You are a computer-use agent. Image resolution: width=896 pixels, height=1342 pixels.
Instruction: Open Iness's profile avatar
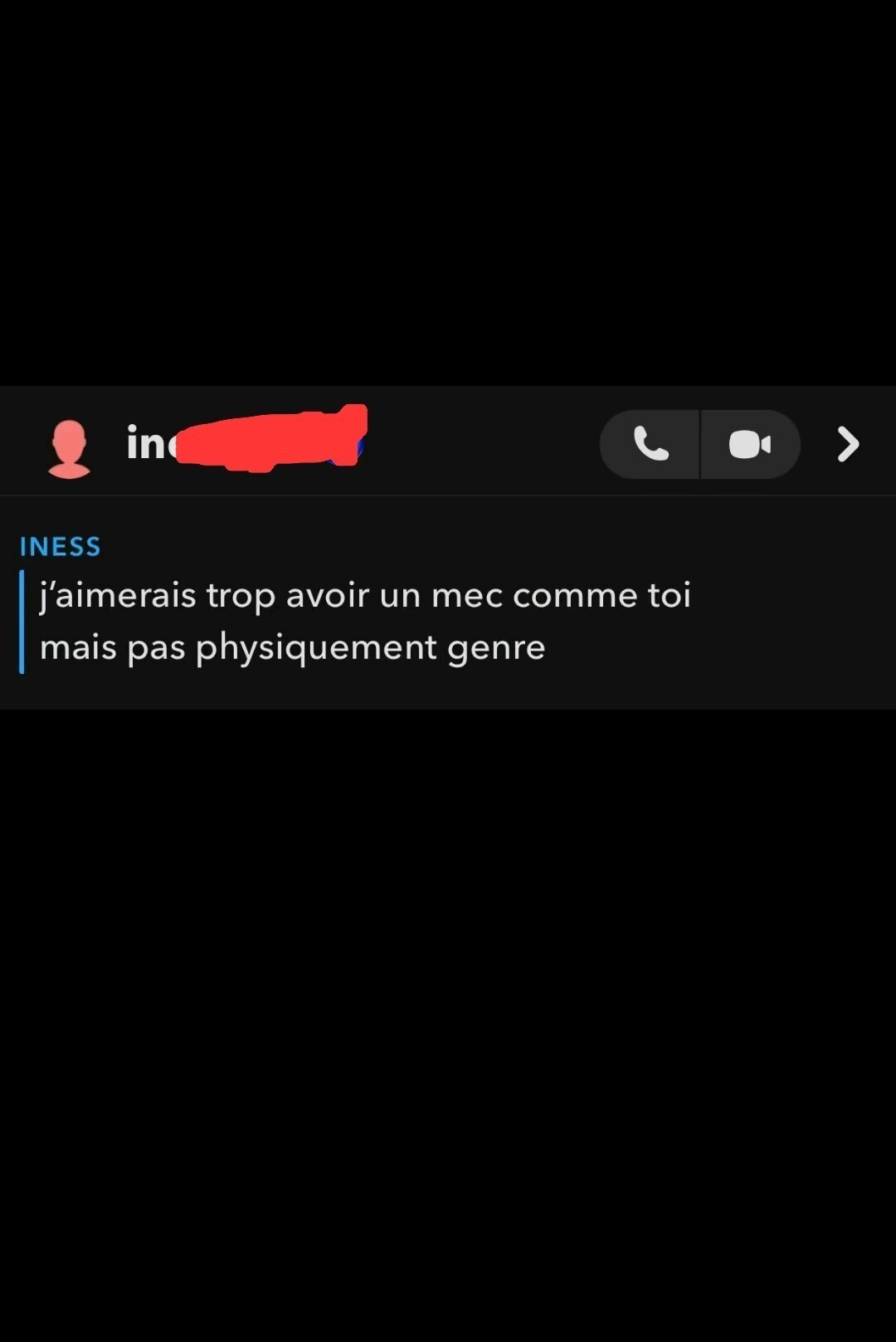69,448
